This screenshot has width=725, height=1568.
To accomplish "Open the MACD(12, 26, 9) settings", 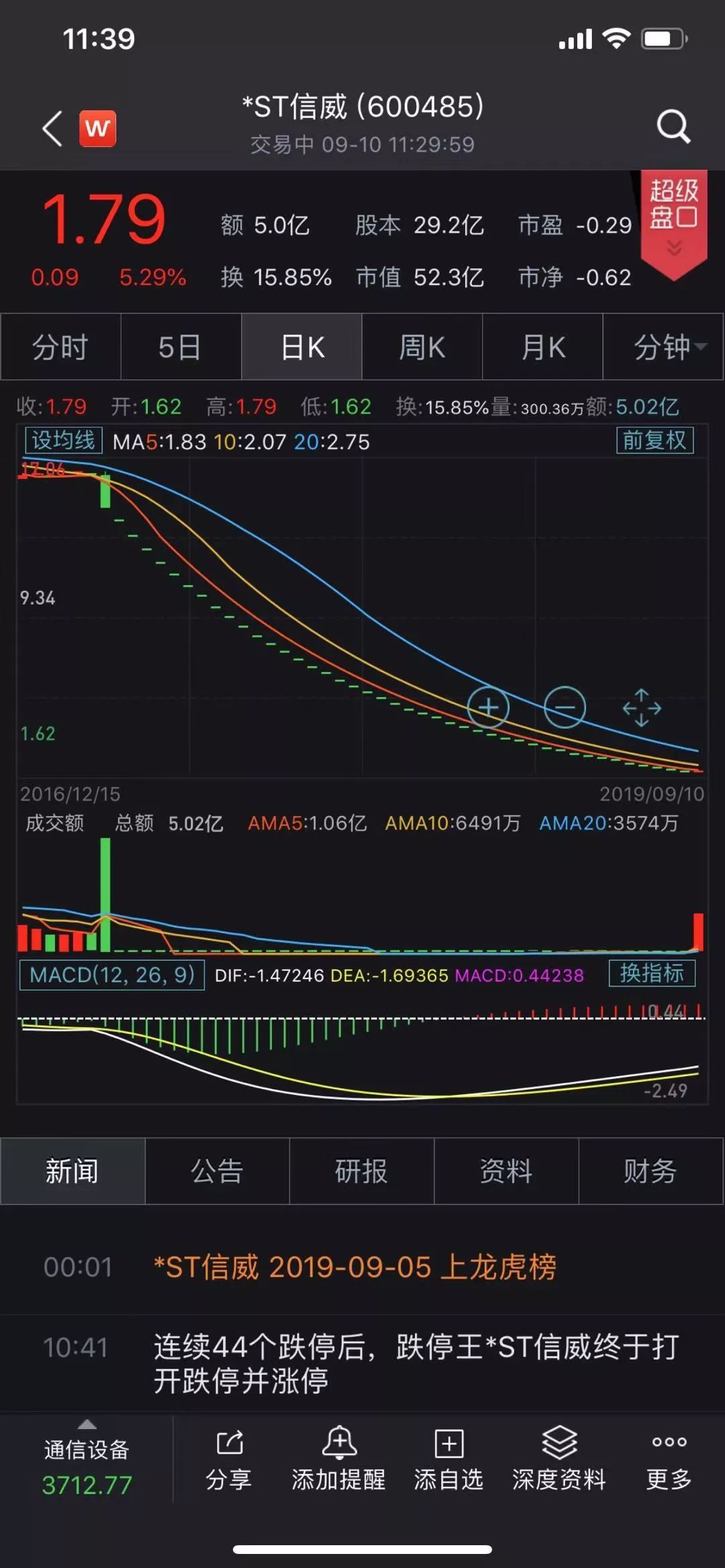I will point(112,975).
